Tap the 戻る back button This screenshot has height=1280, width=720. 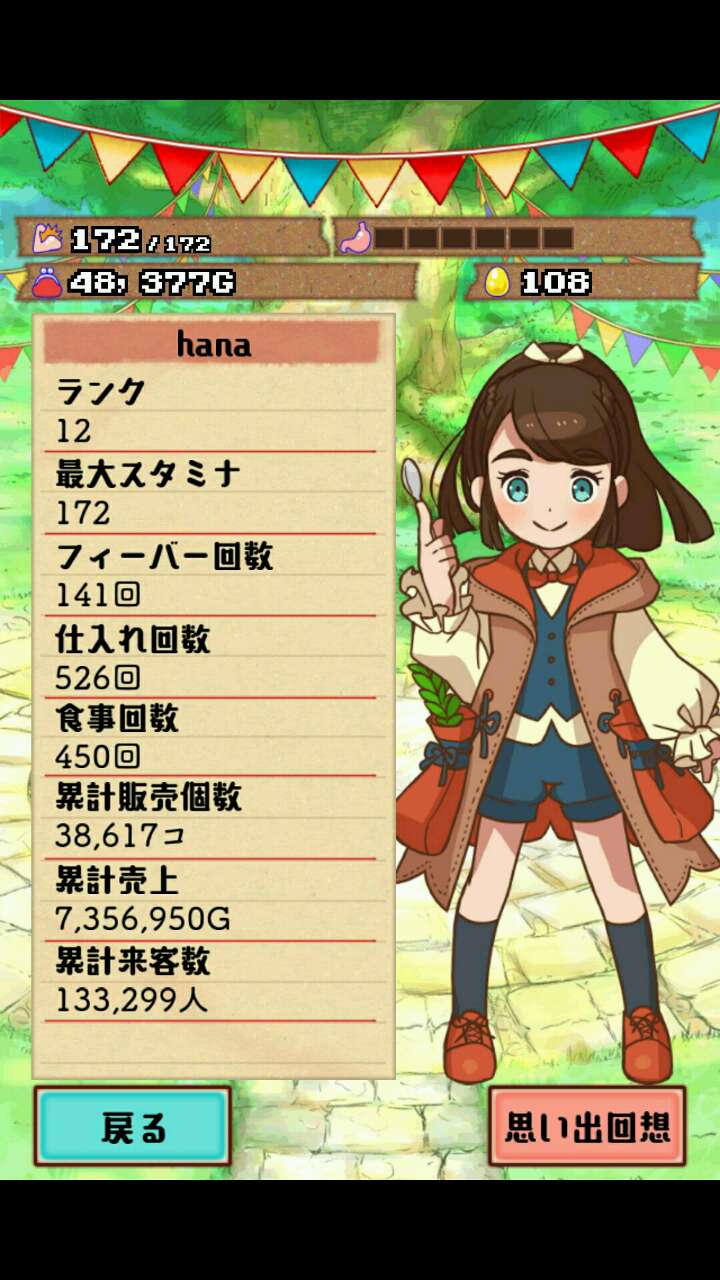coord(133,1126)
